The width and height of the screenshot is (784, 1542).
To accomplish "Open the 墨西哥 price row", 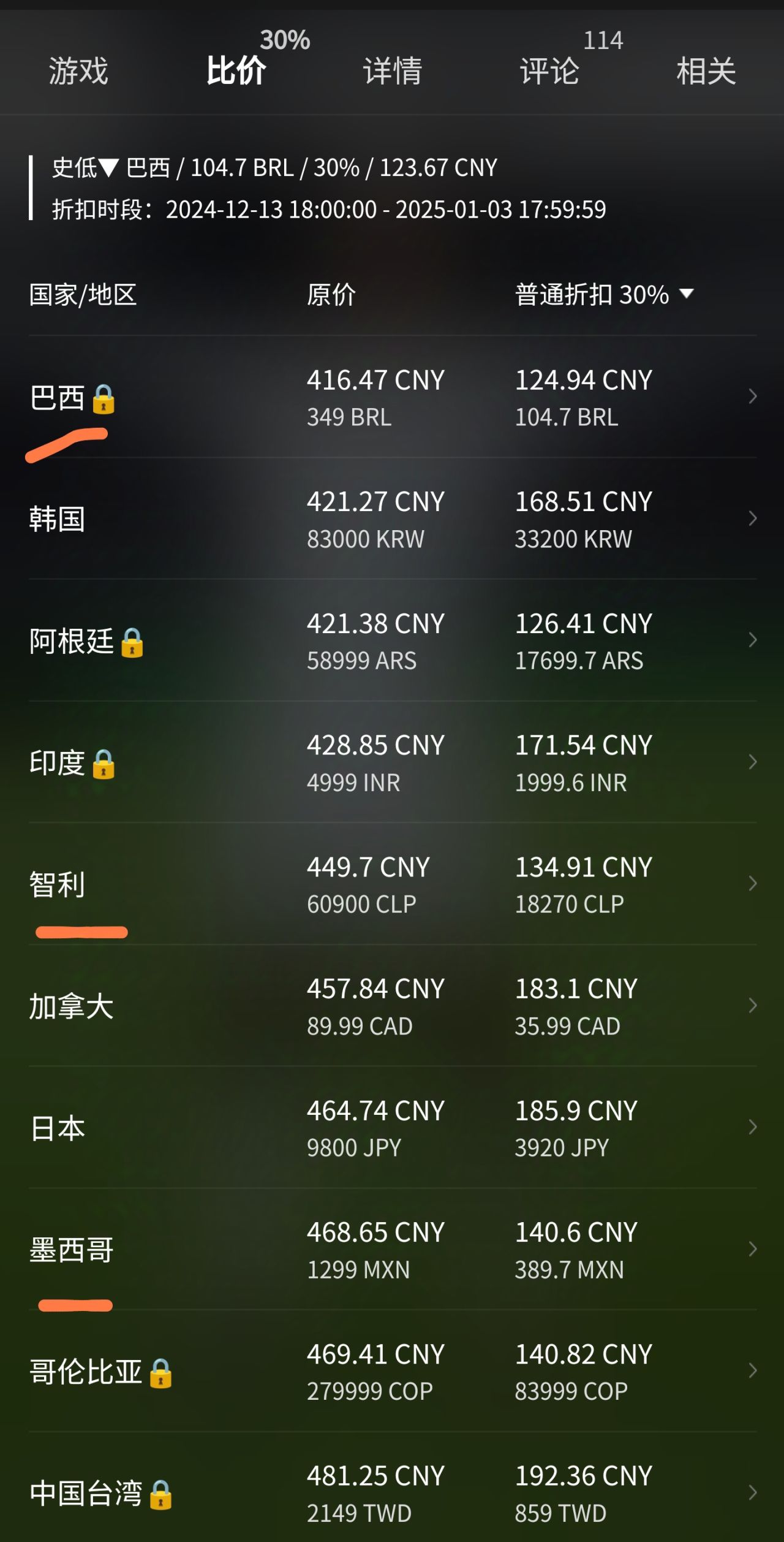I will [392, 1250].
